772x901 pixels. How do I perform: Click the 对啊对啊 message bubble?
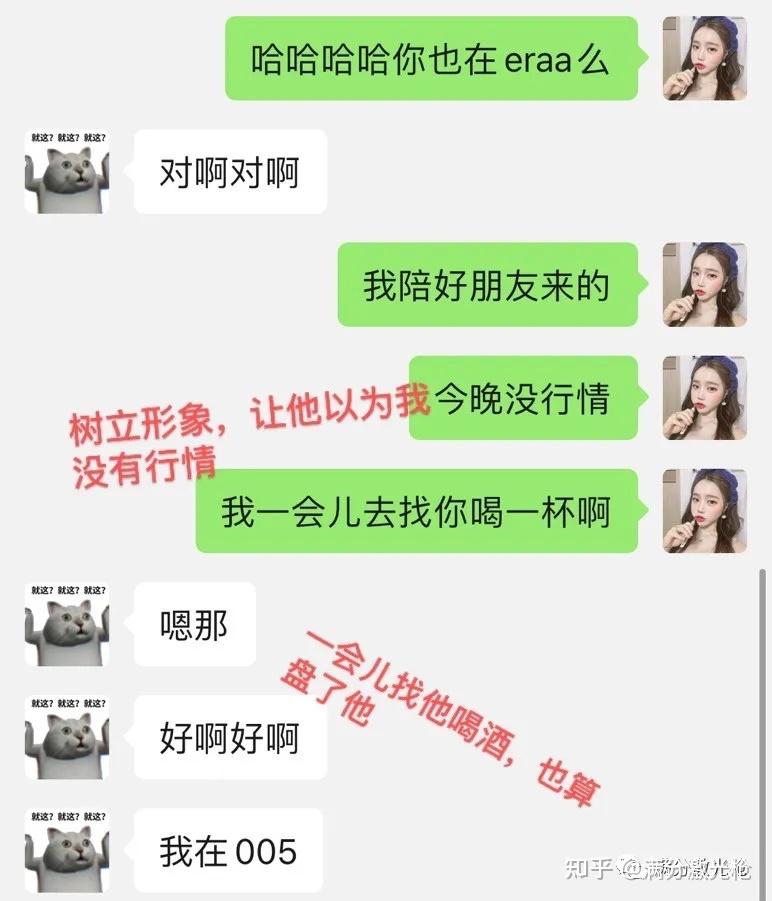228,172
